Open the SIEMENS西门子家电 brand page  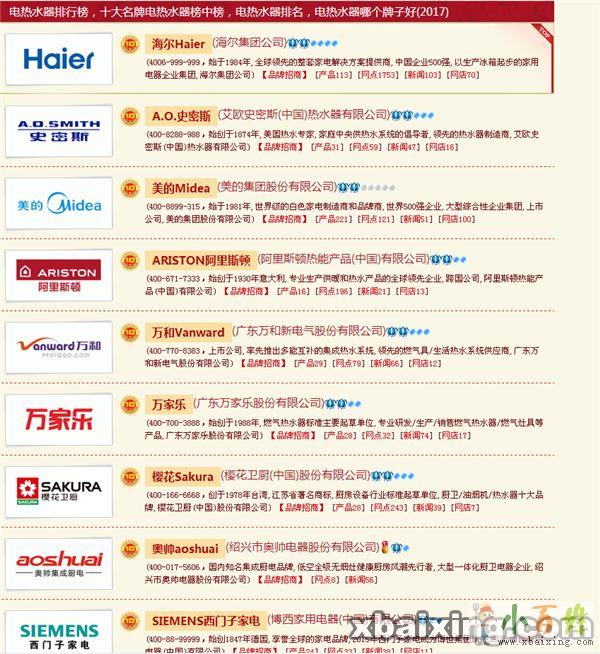coord(206,621)
